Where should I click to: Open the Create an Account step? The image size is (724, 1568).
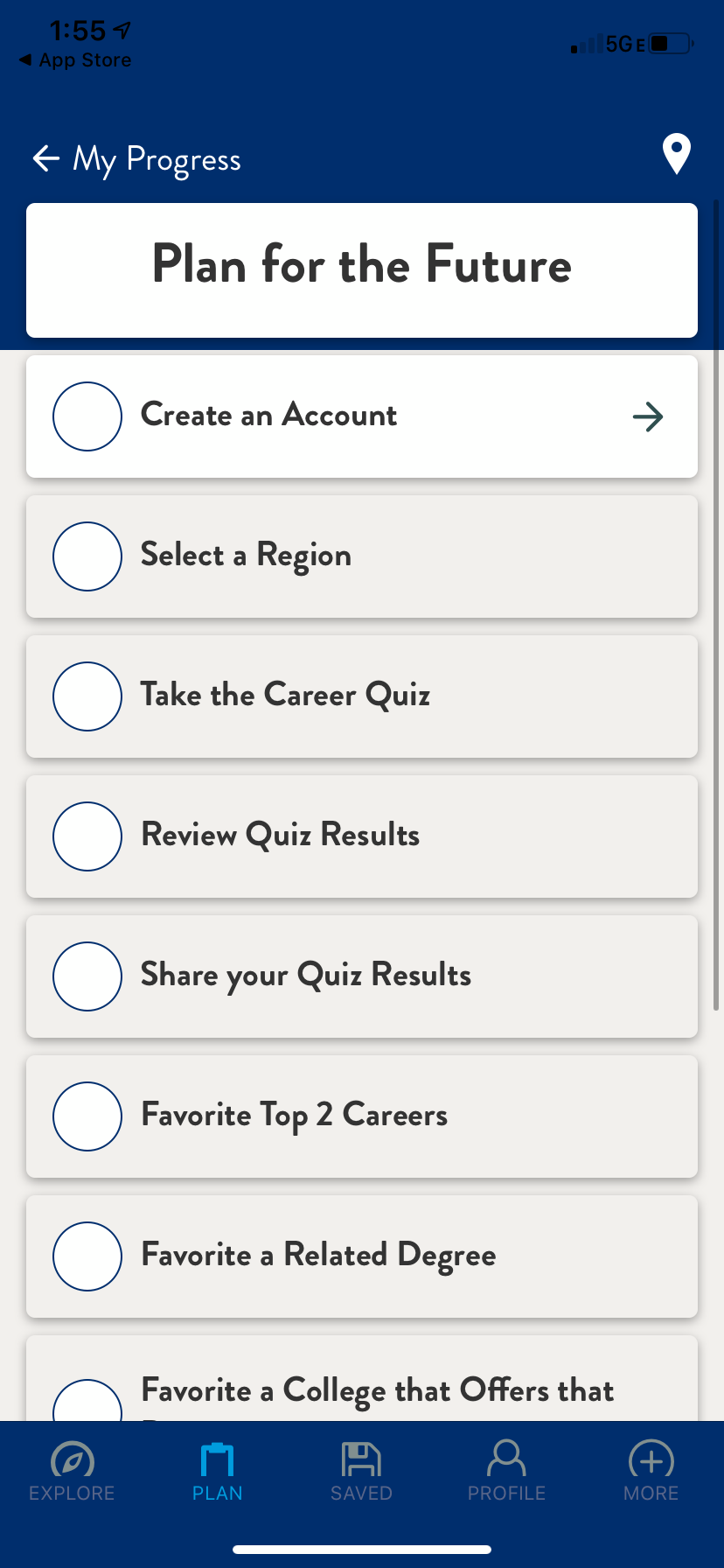coord(362,416)
